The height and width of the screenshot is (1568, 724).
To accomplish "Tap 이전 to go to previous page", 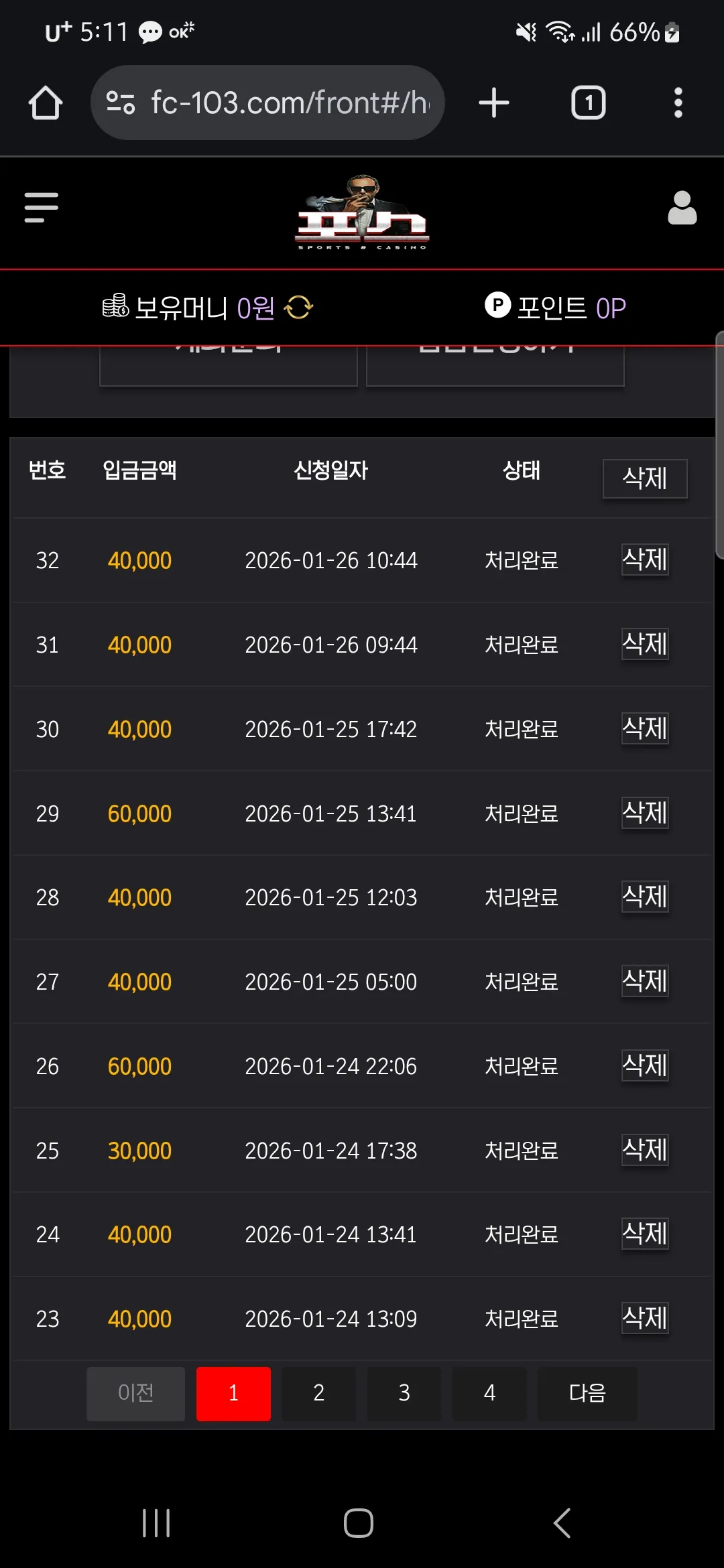I will click(x=135, y=1394).
